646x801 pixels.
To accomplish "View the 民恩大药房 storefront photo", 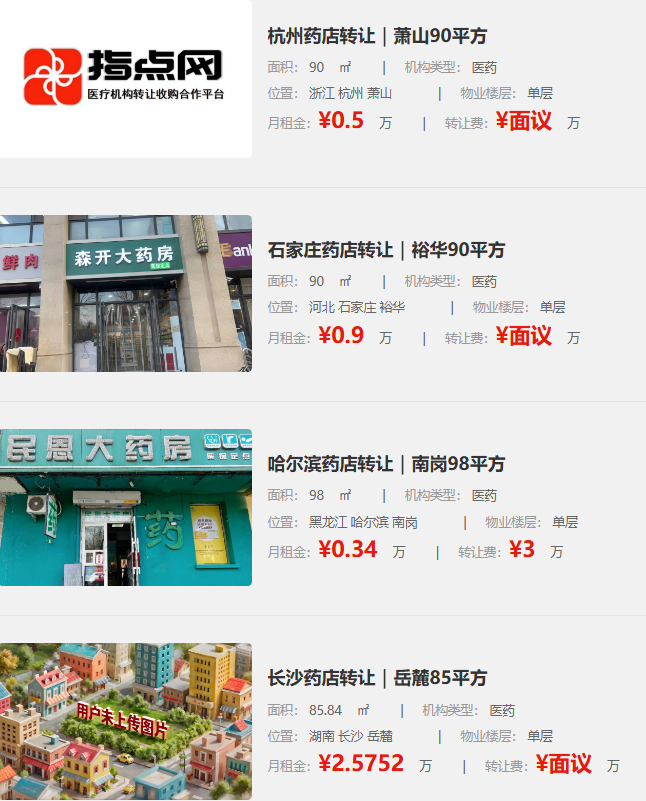I will pos(125,507).
